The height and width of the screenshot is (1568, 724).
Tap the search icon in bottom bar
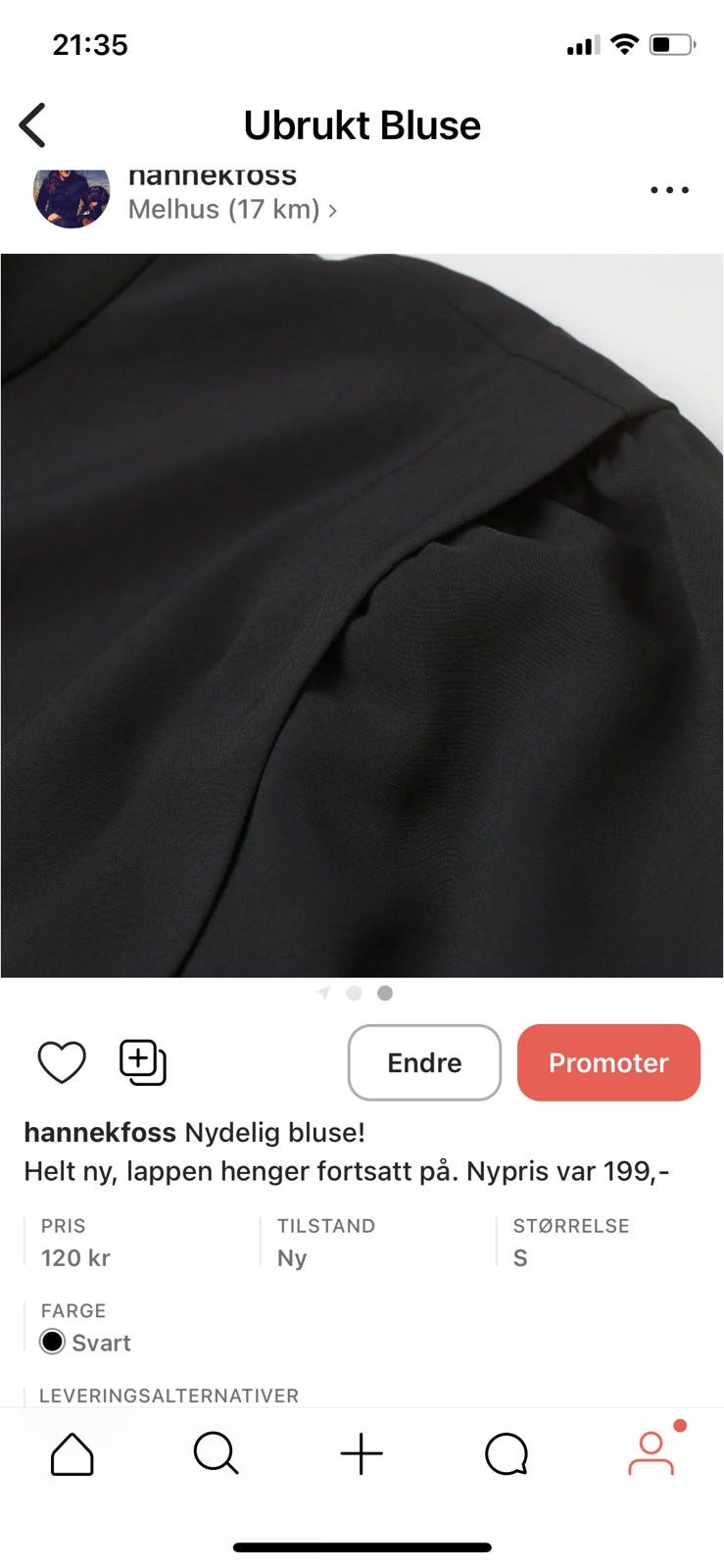click(217, 1455)
